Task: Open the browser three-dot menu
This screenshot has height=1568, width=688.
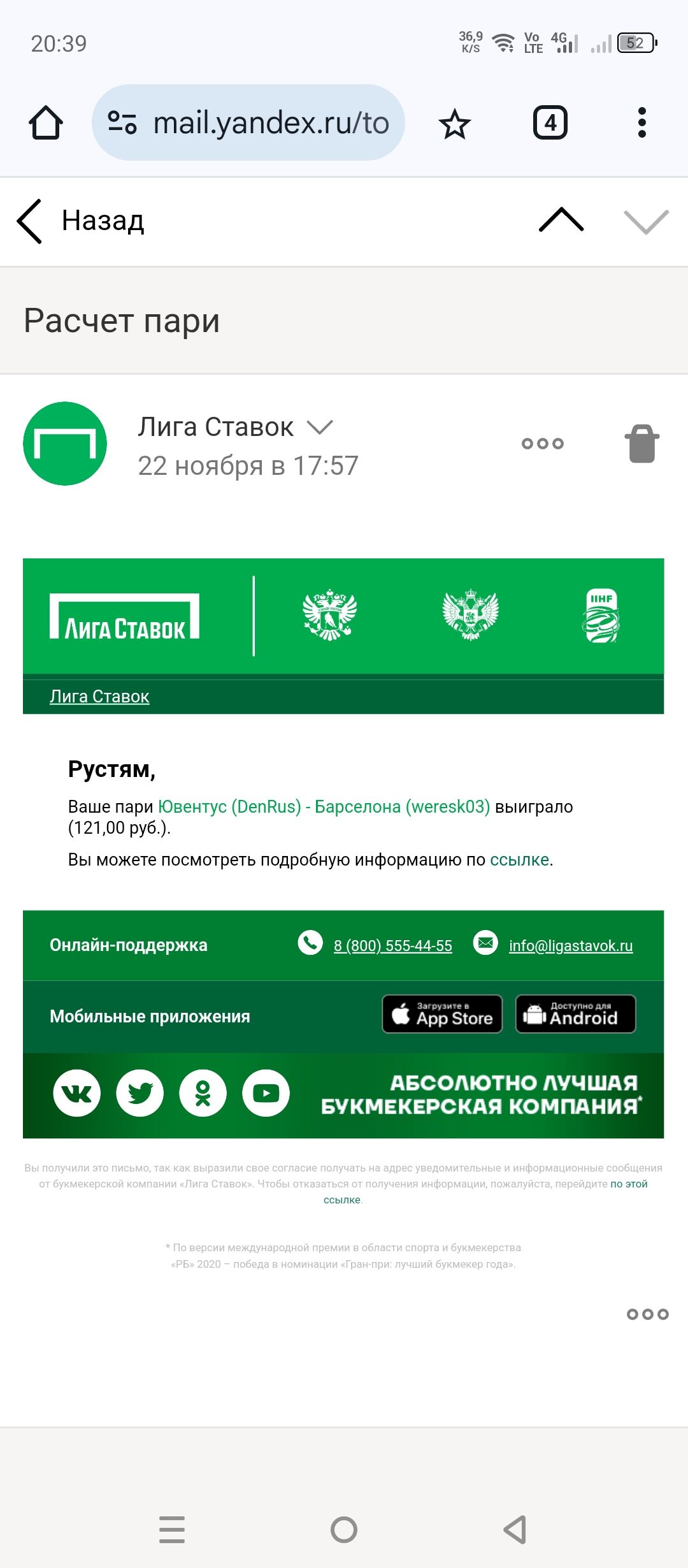Action: point(641,122)
